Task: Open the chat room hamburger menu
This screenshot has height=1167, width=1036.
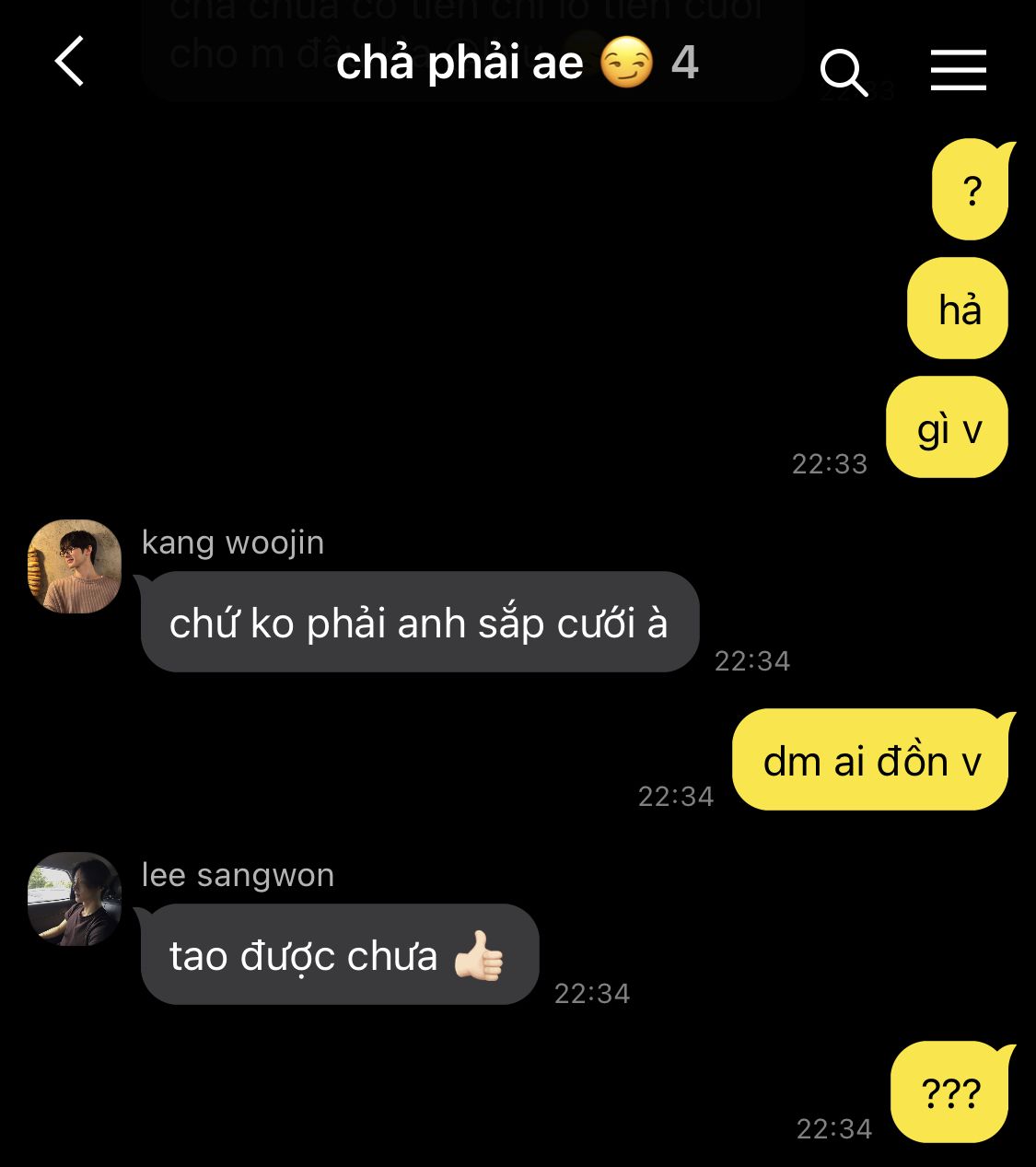Action: pyautogui.click(x=958, y=71)
